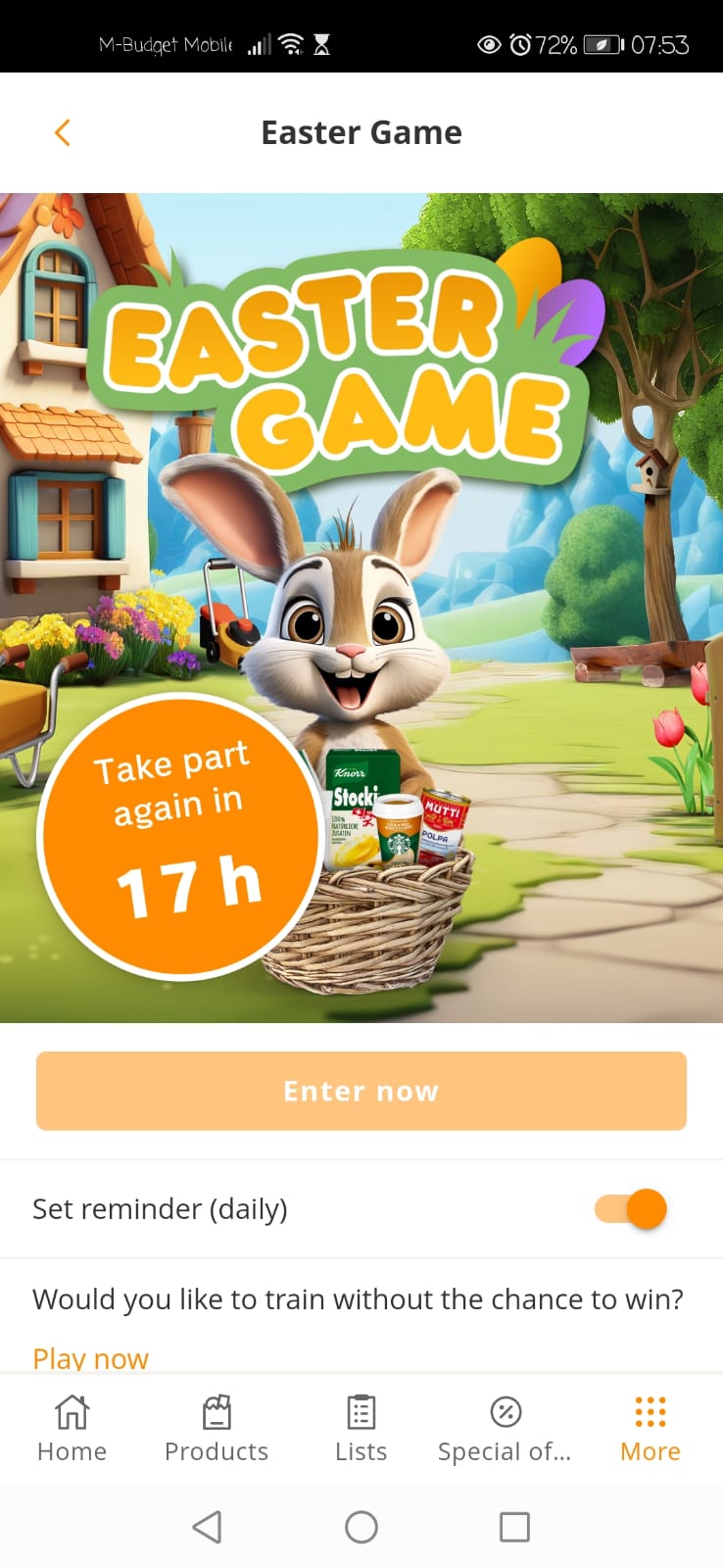Image resolution: width=723 pixels, height=1568 pixels.
Task: Go back from Easter Game screen
Action: click(63, 132)
